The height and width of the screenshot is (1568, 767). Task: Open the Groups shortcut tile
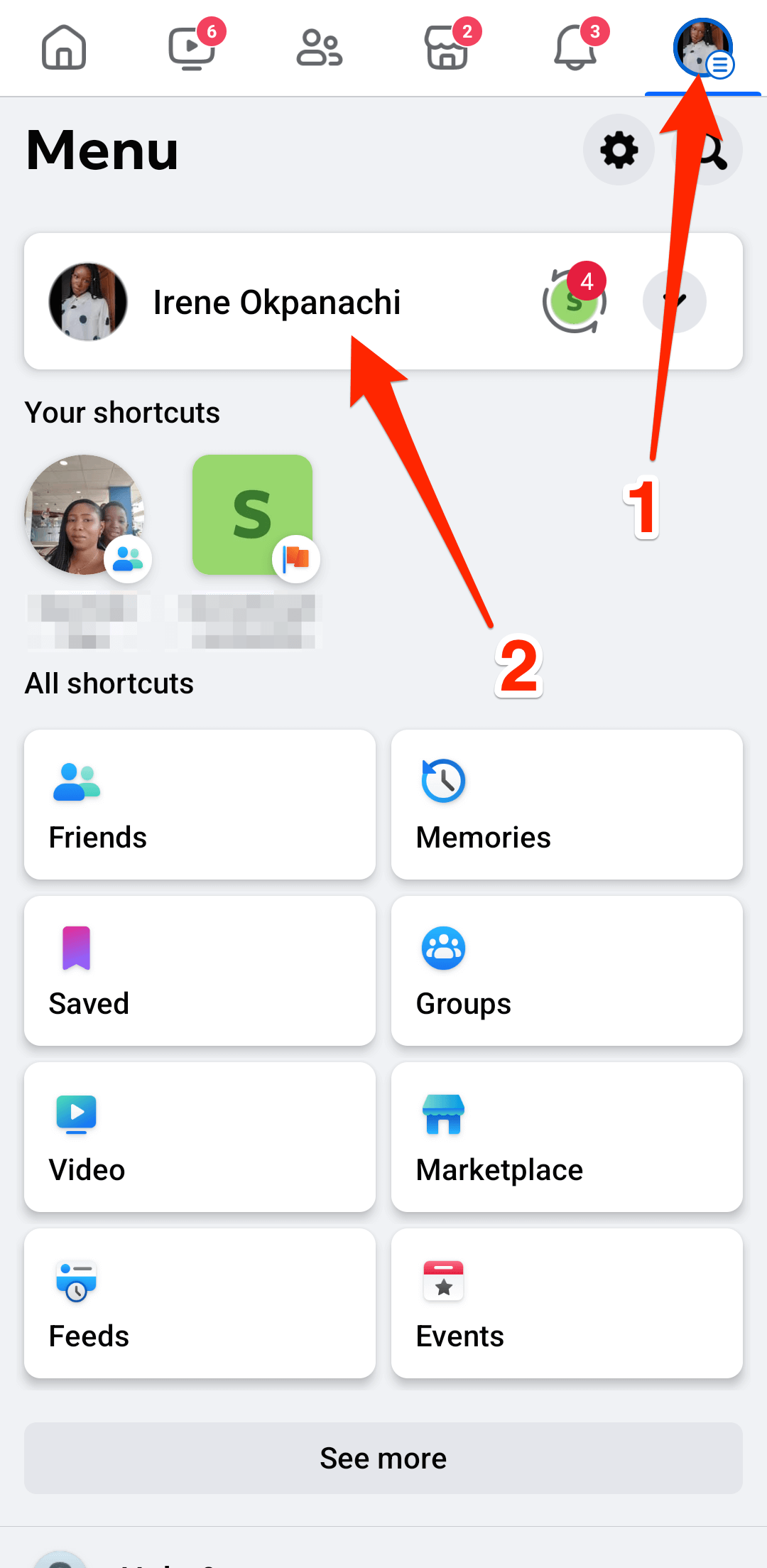pos(567,970)
